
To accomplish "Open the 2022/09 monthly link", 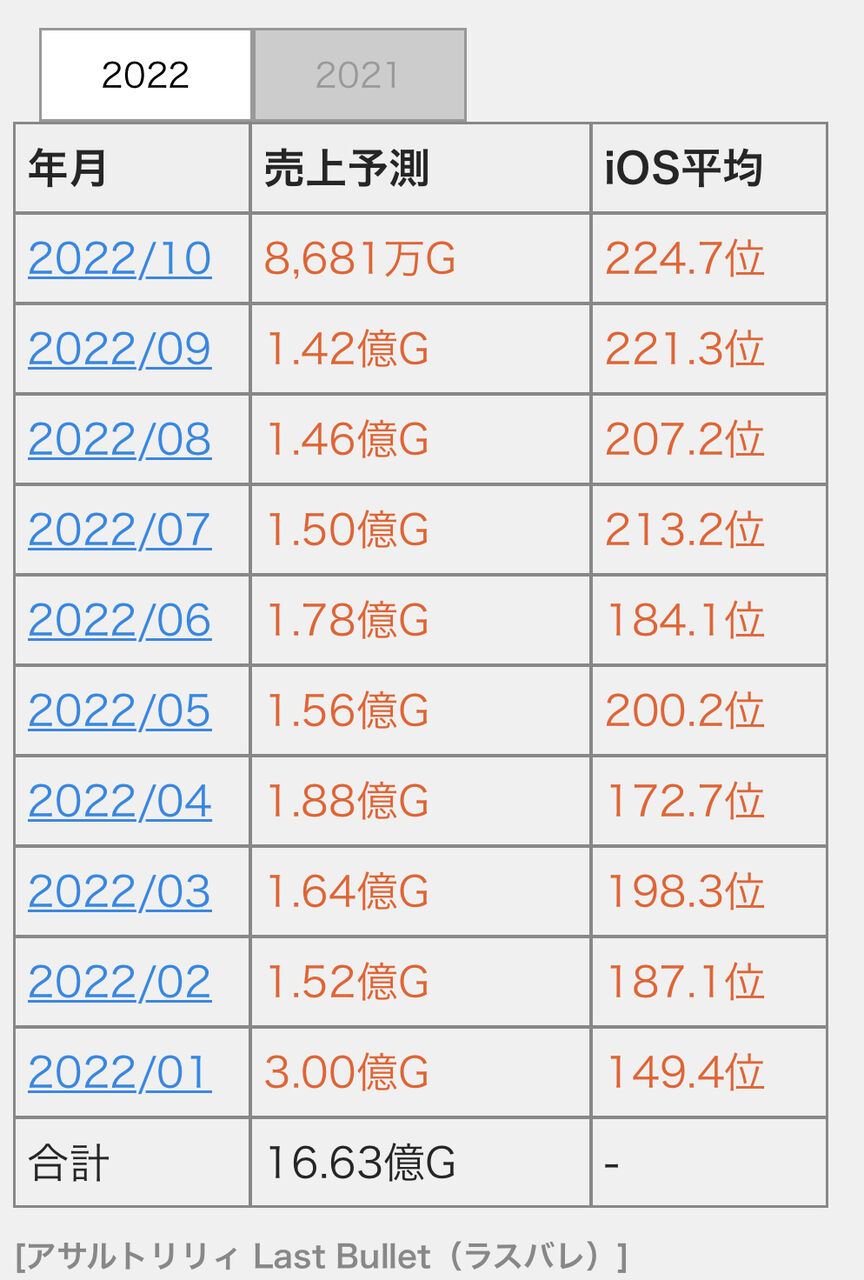I will coord(120,349).
